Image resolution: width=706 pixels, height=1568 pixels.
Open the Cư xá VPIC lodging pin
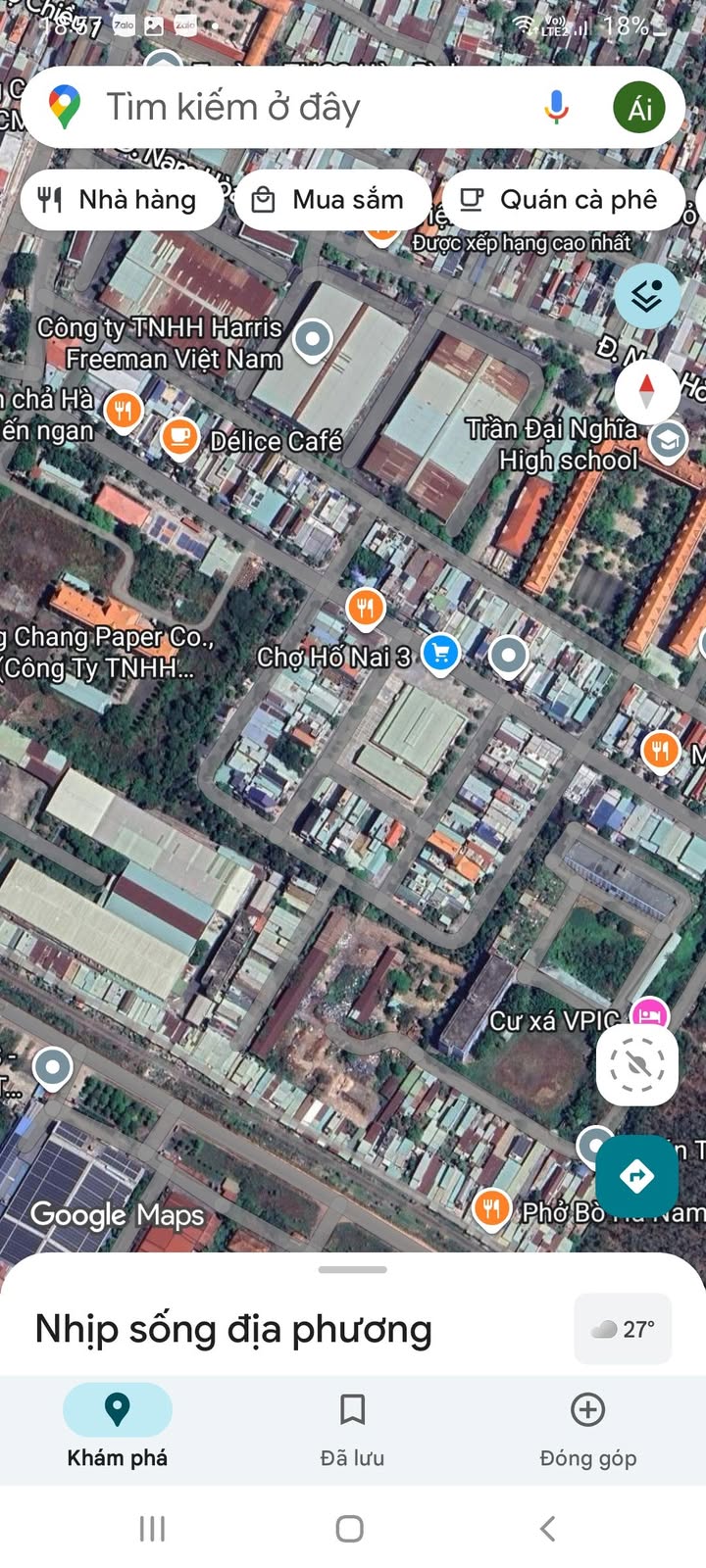pos(649,1015)
